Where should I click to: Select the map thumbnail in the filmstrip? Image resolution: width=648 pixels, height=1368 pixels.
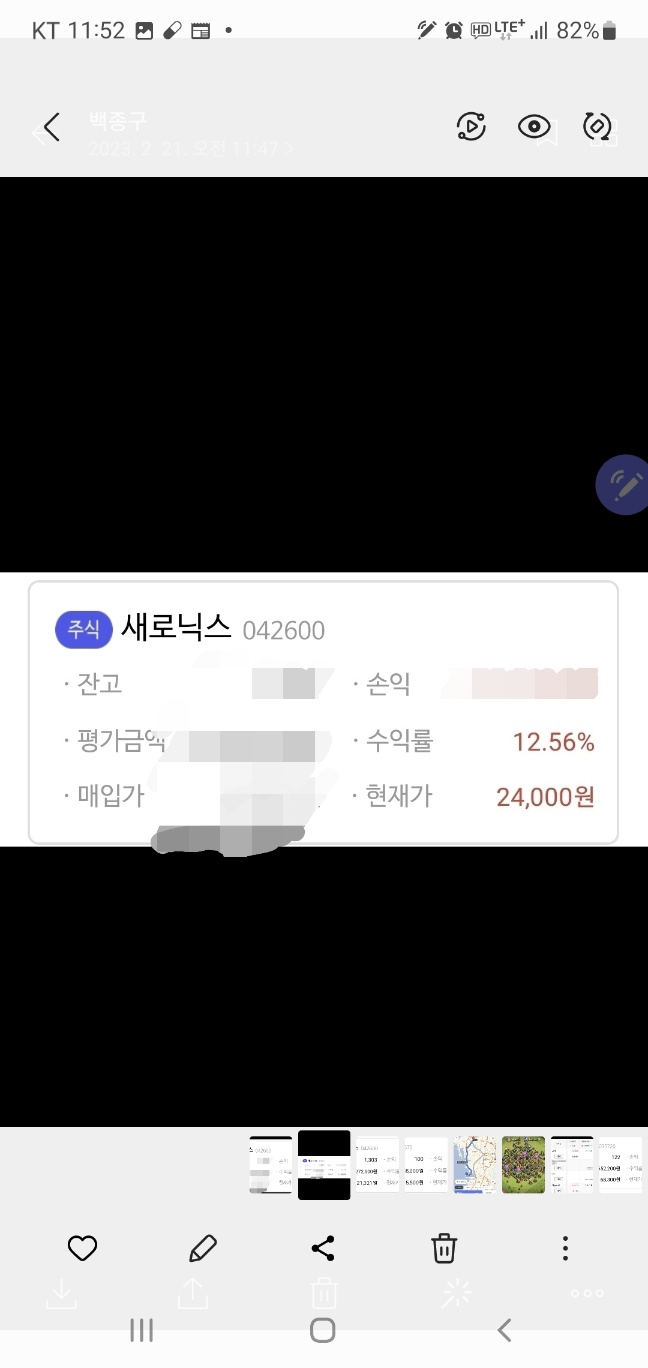tap(474, 1165)
